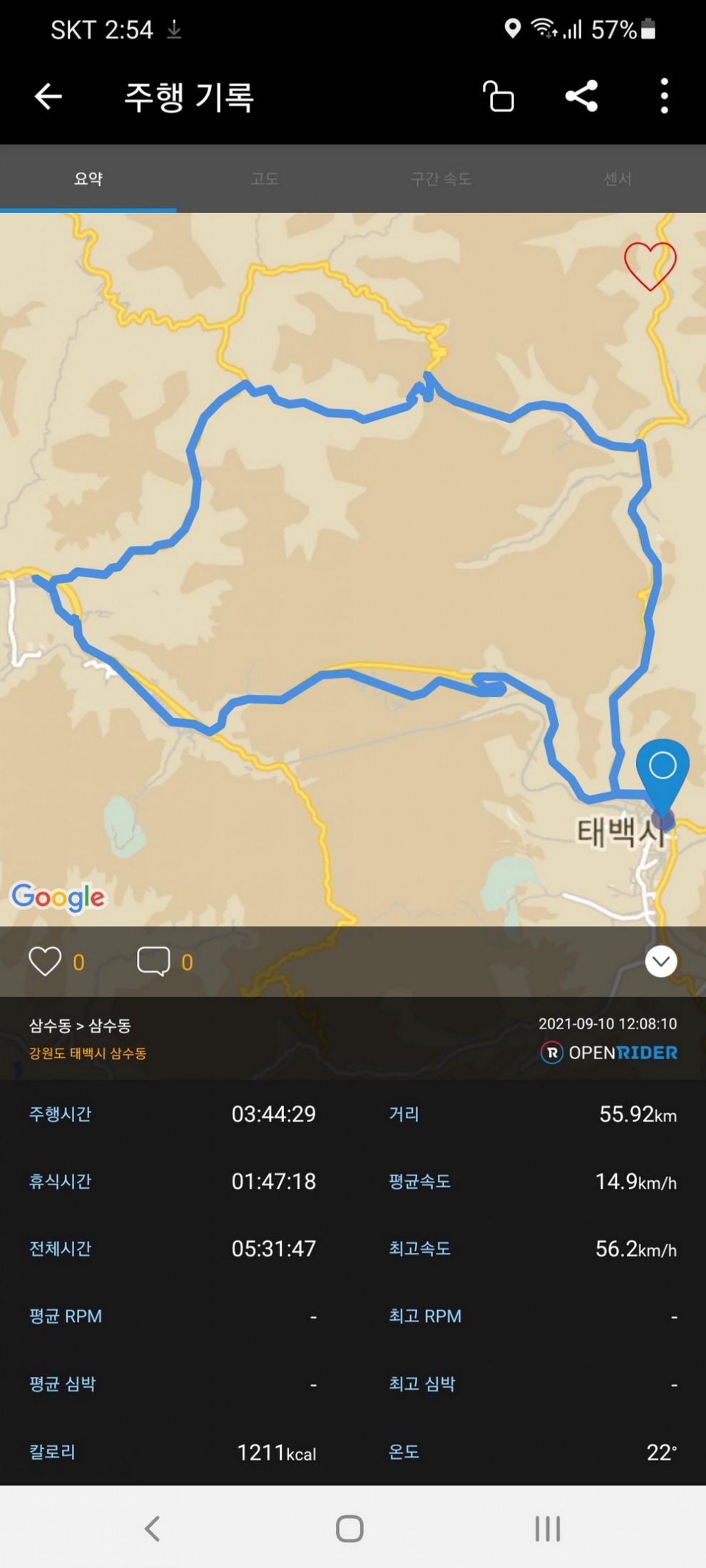The width and height of the screenshot is (706, 1568).
Task: Like this ride record
Action: coord(45,961)
